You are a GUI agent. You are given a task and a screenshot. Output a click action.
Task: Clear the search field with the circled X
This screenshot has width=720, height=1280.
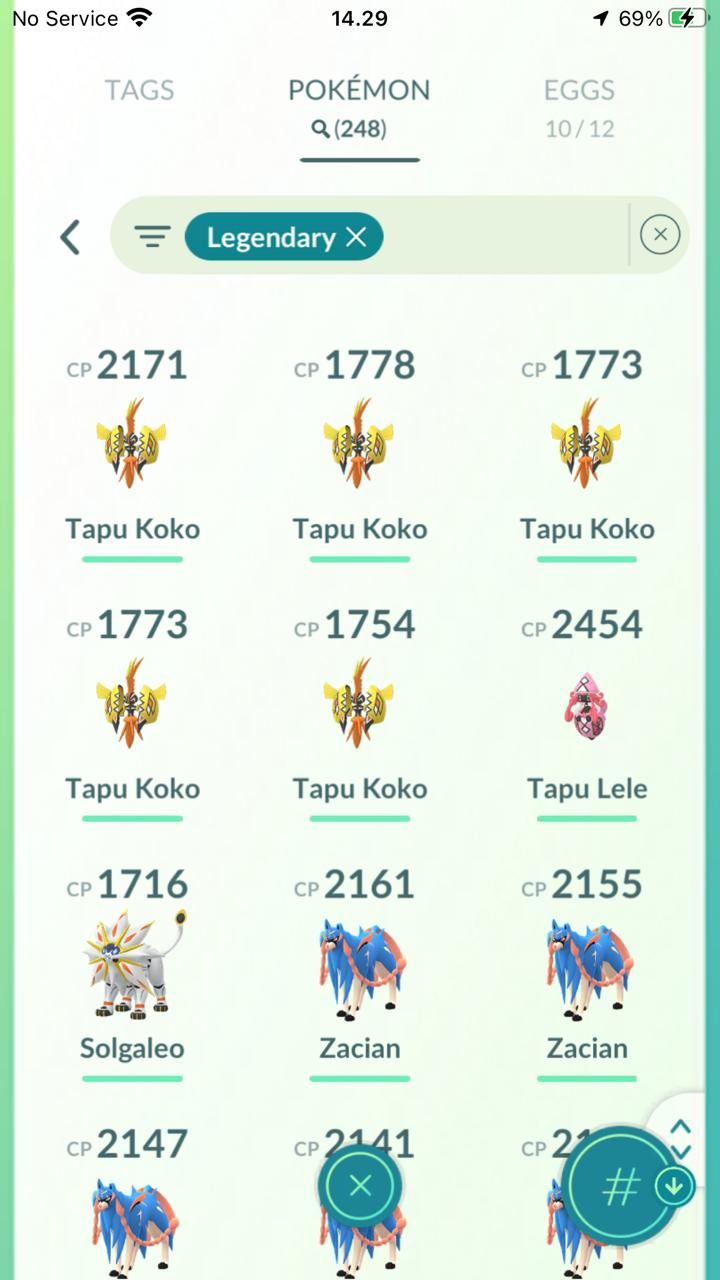coord(659,236)
